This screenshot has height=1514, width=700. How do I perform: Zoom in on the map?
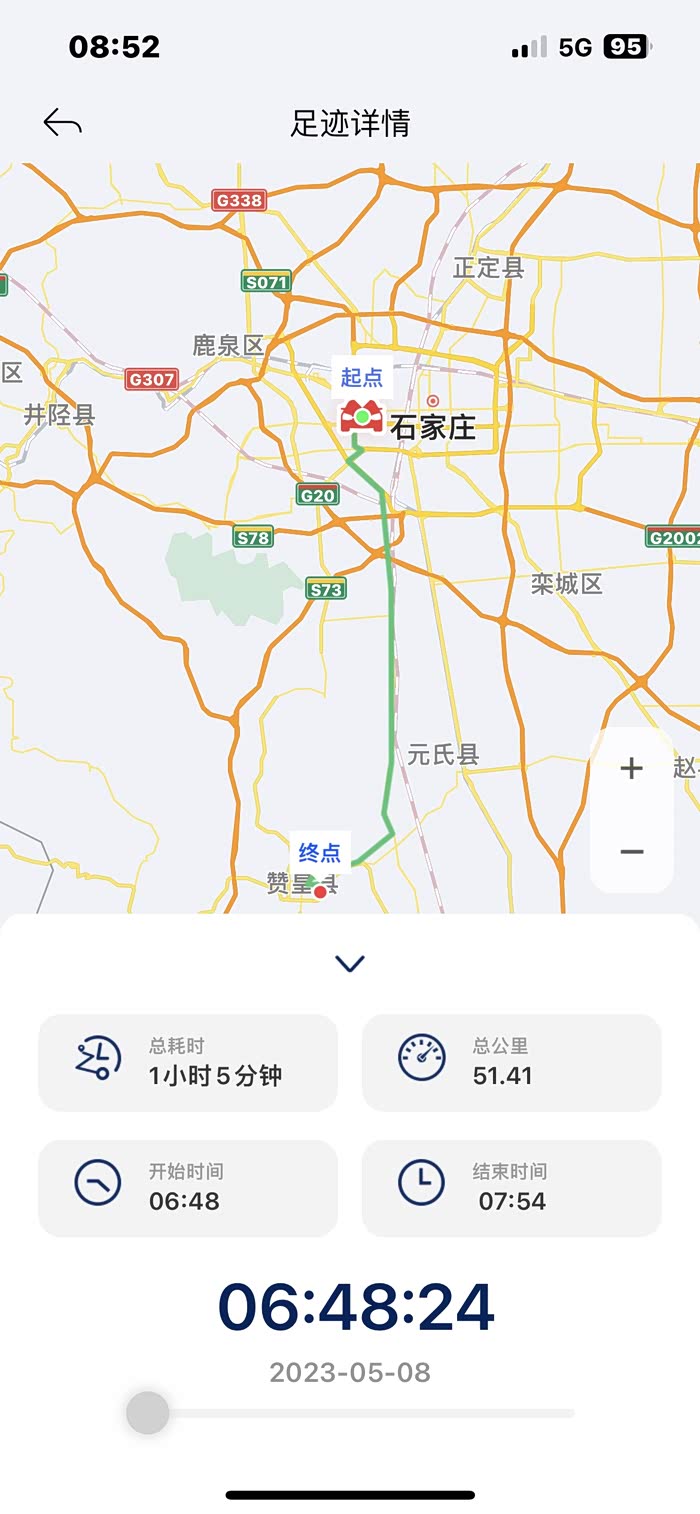pos(631,768)
